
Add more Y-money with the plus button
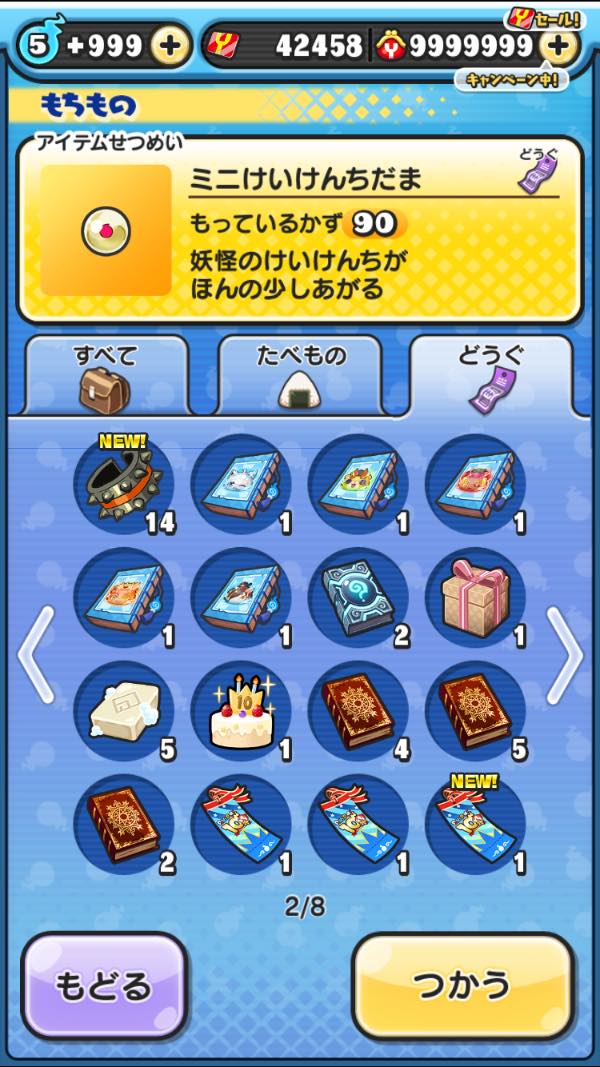coord(558,45)
